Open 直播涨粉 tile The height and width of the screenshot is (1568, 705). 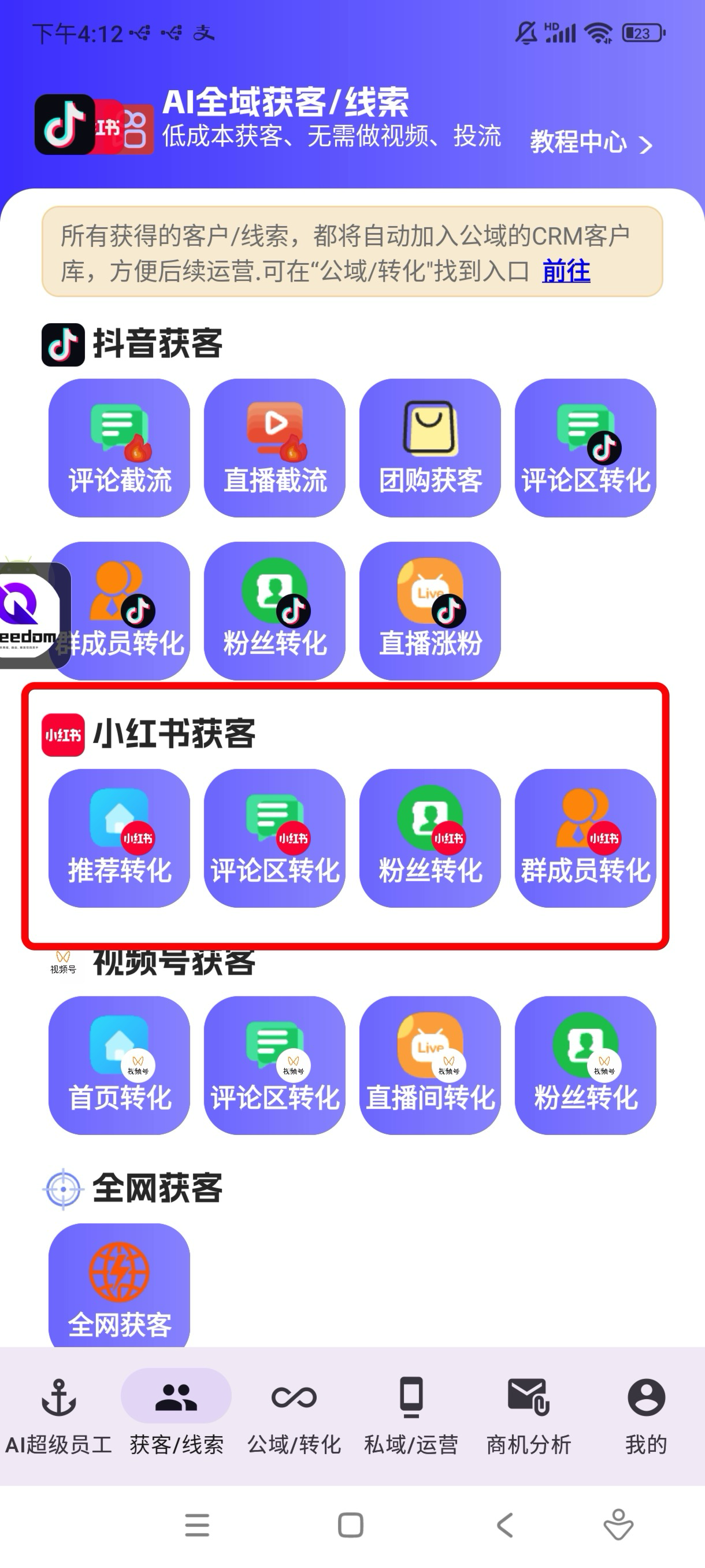430,611
